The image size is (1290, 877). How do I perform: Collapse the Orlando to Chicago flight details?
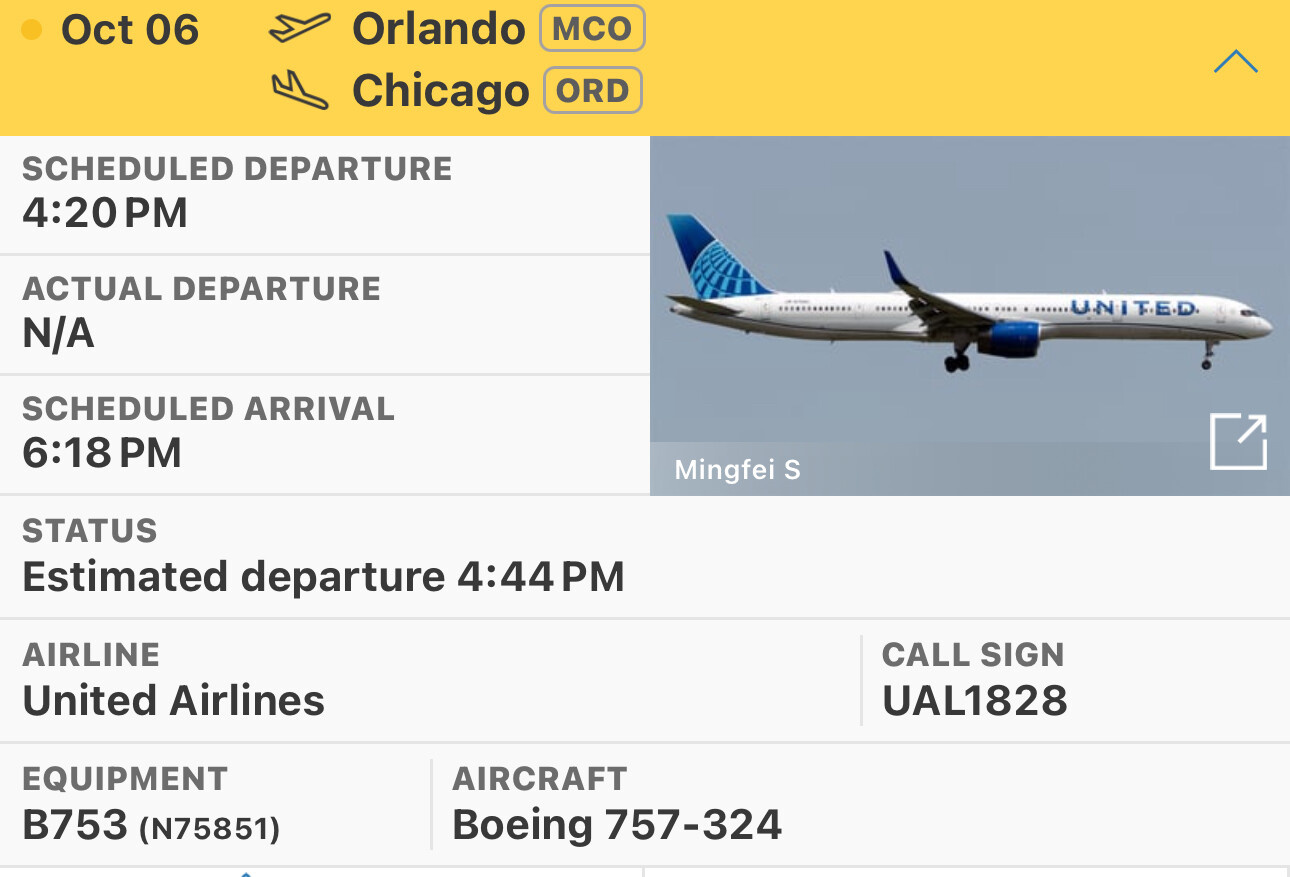tap(1235, 63)
